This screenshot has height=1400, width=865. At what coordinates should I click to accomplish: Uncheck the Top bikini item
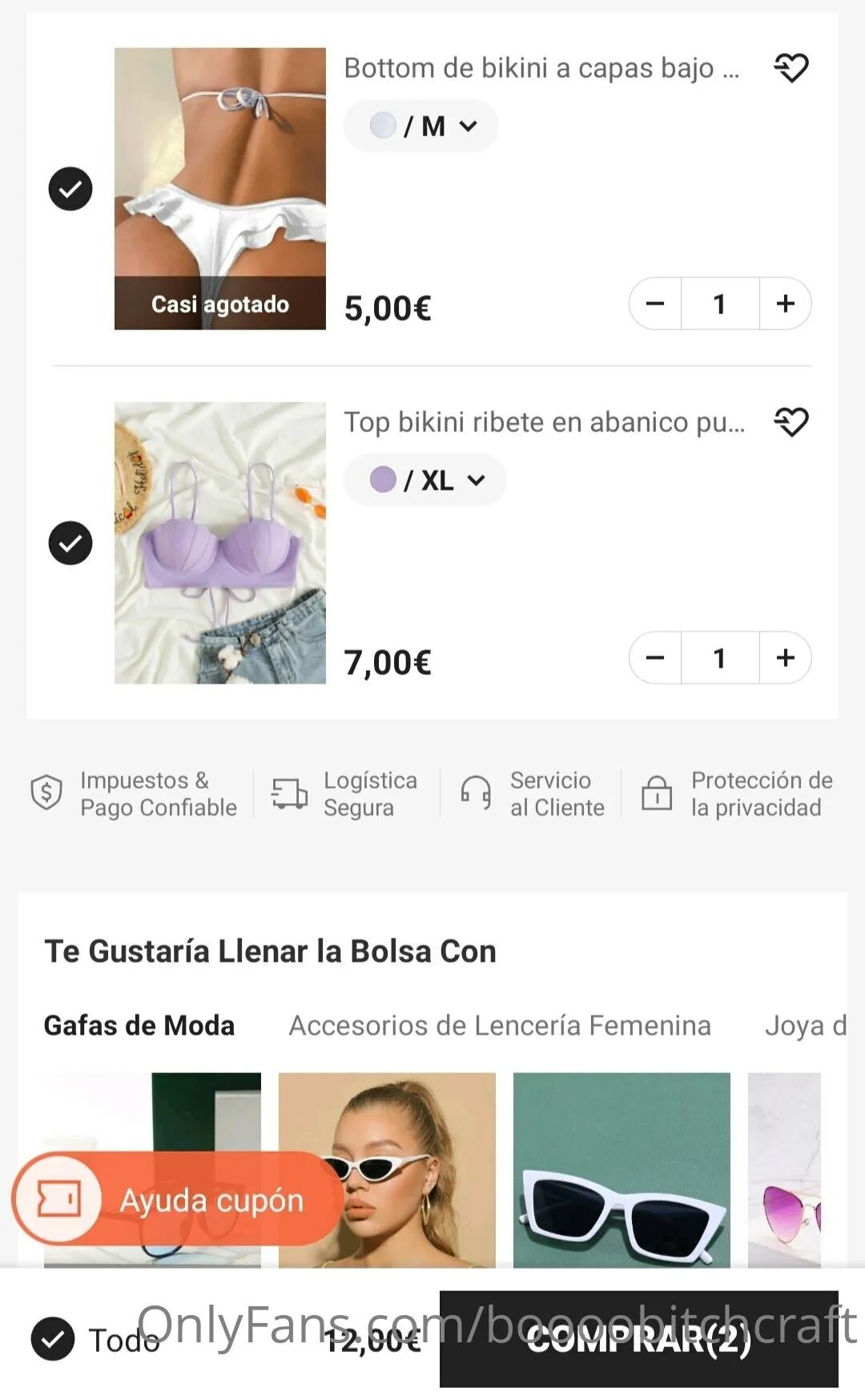[70, 543]
